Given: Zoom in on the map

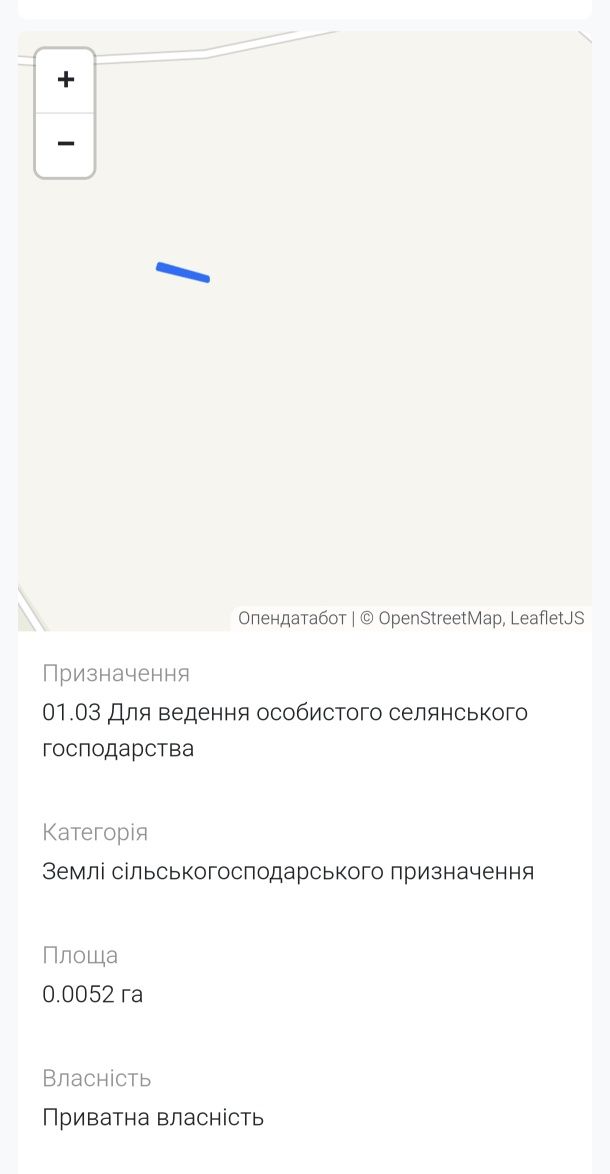Looking at the screenshot, I should (65, 80).
